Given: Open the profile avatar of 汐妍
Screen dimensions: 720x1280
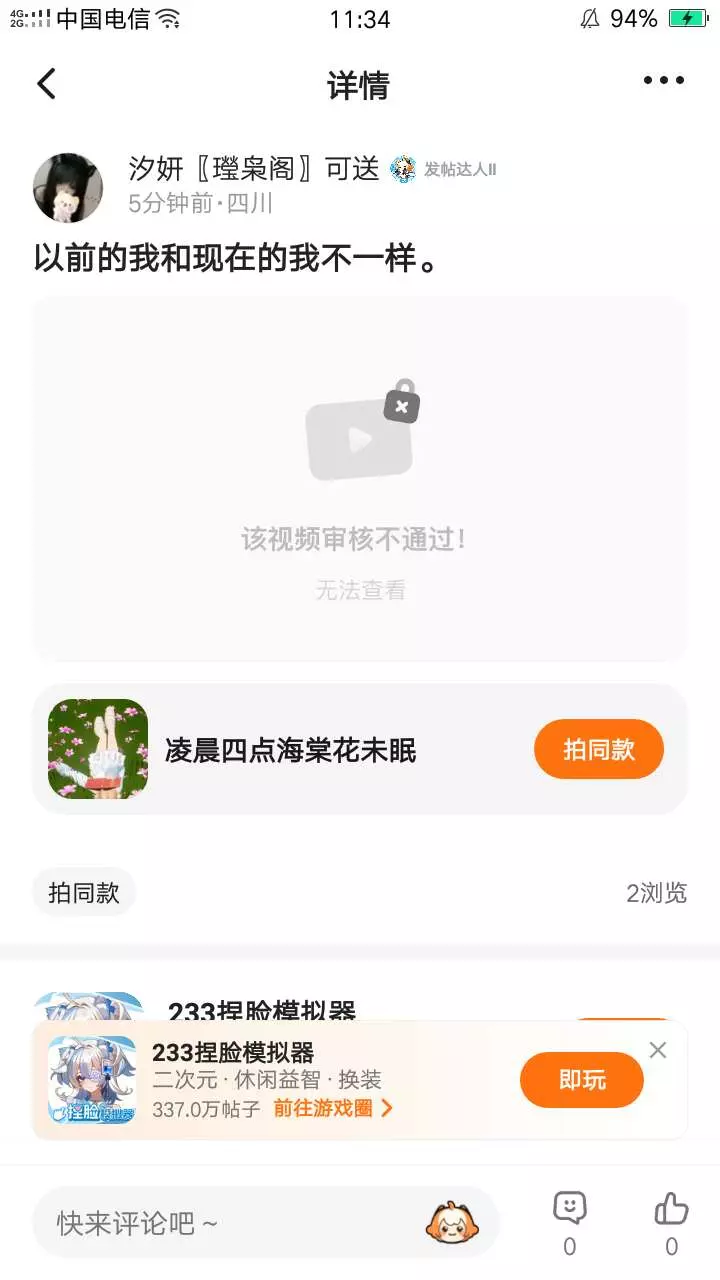Looking at the screenshot, I should coord(69,187).
